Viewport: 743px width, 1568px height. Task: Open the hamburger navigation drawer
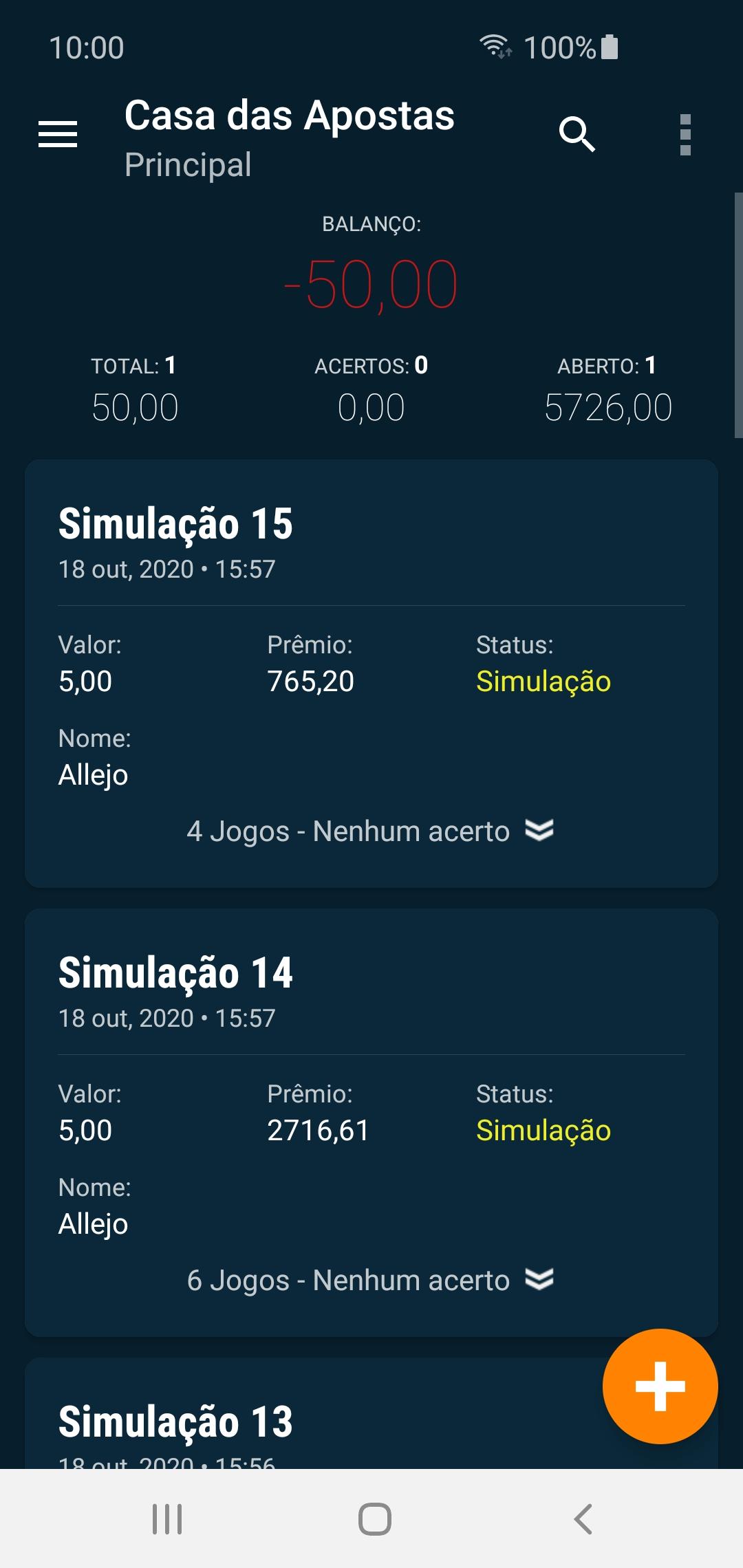point(58,134)
